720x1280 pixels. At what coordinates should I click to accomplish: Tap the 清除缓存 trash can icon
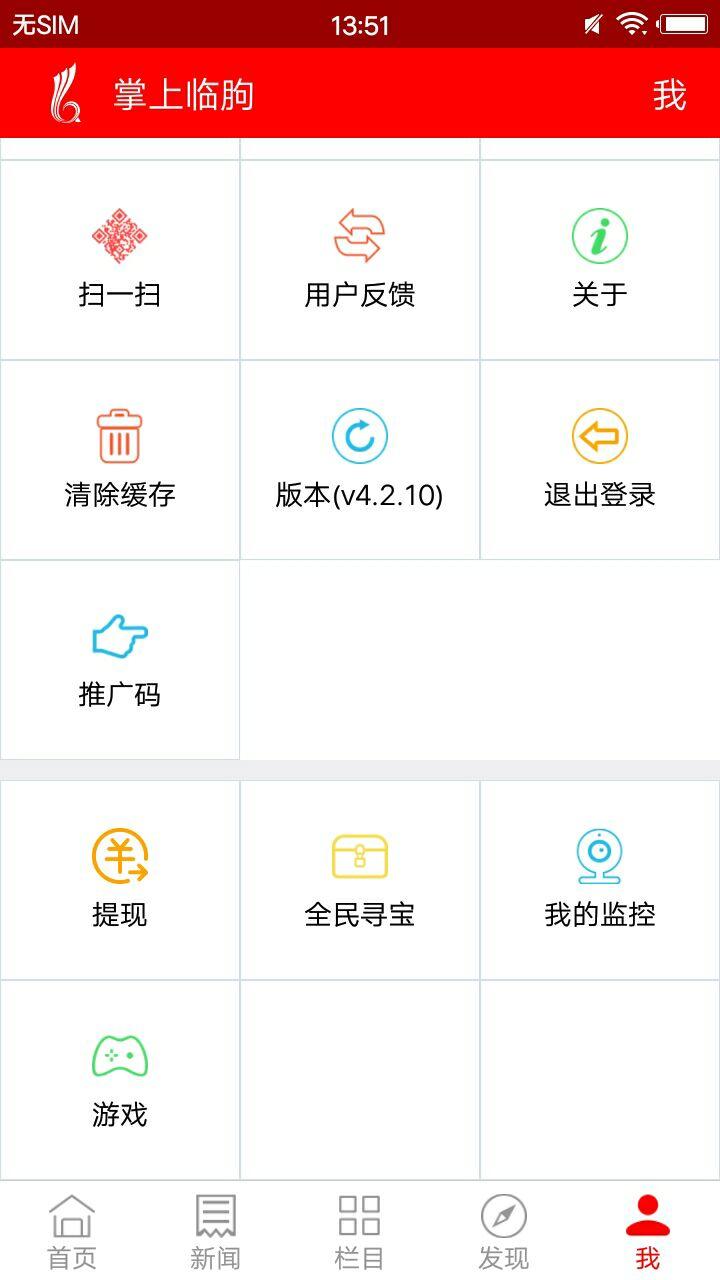tap(119, 433)
